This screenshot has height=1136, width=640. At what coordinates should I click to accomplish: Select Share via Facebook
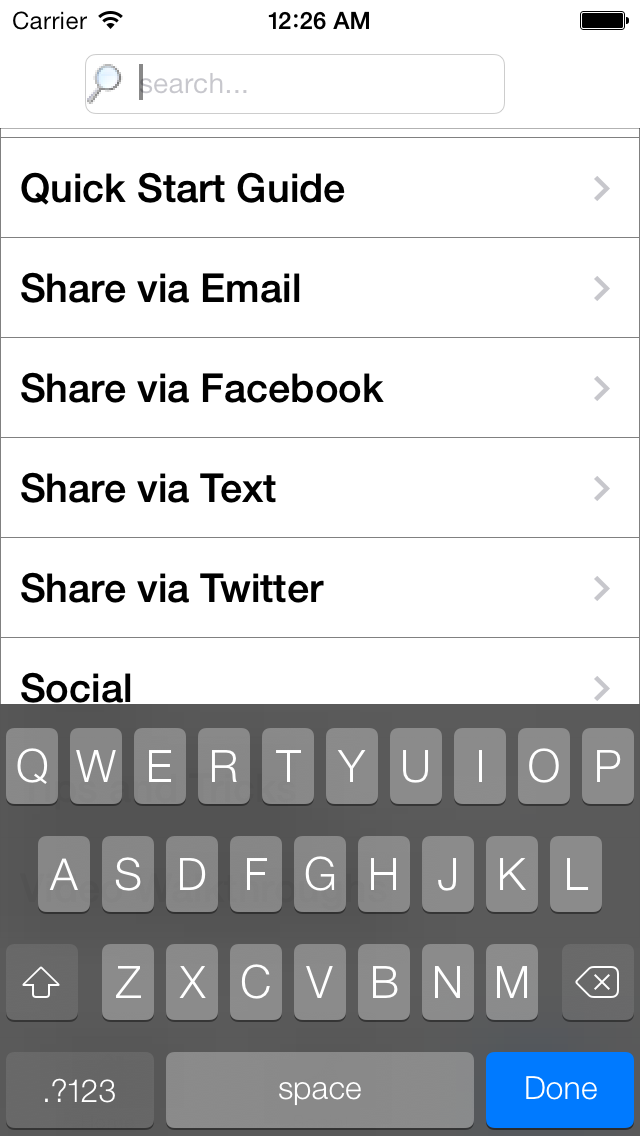click(320, 388)
